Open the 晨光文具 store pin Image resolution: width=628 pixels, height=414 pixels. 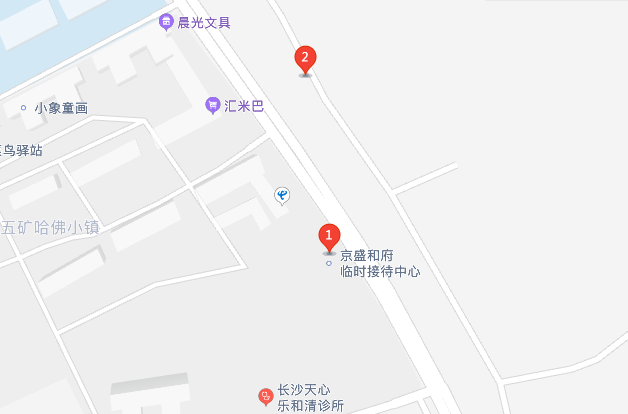[166, 22]
